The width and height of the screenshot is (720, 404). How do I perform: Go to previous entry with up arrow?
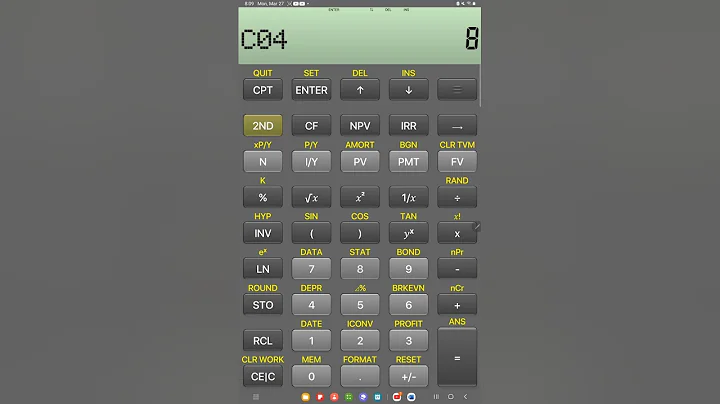(360, 90)
